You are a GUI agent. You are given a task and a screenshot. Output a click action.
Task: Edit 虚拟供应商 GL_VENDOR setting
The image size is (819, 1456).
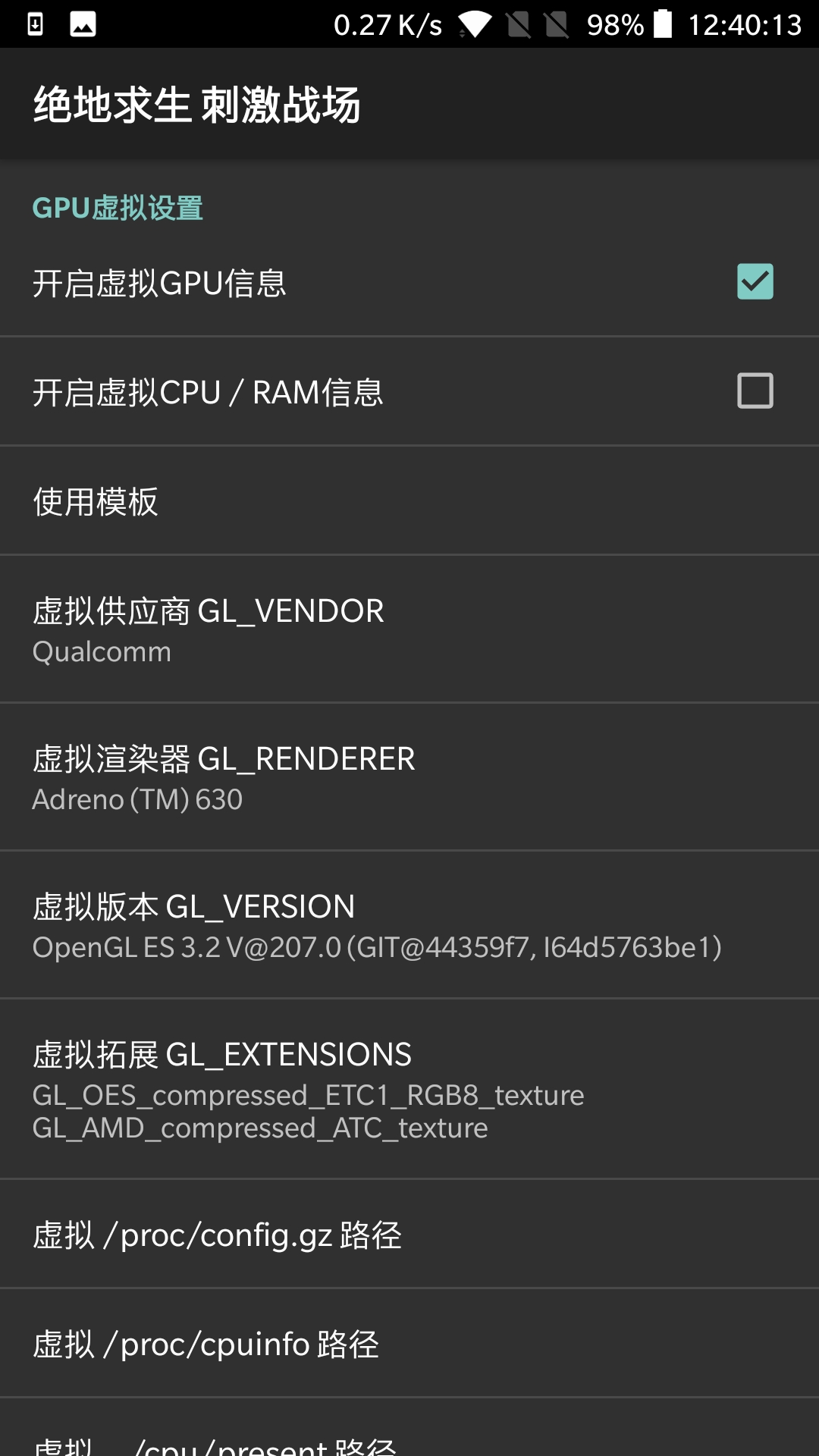409,629
